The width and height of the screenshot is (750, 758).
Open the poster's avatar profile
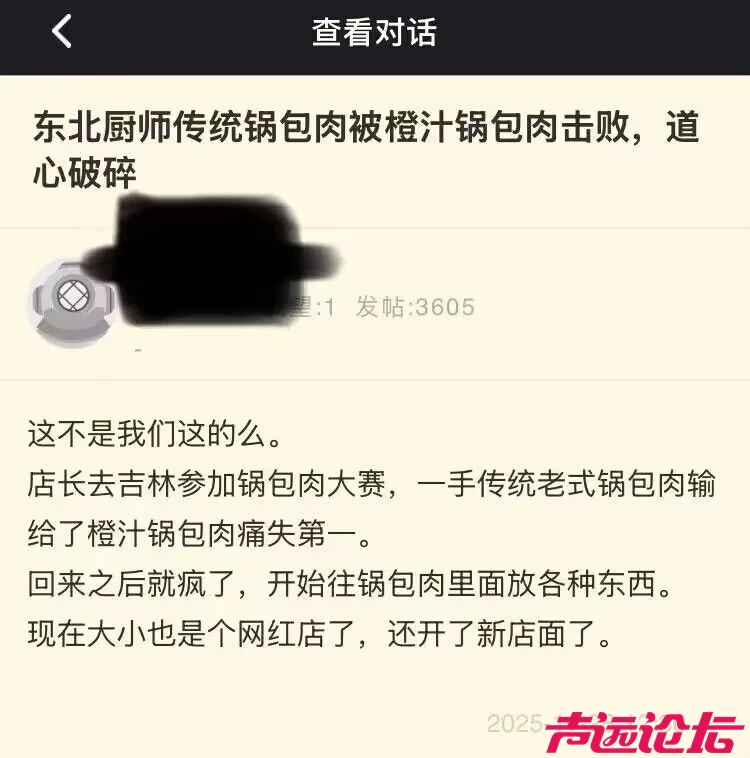(x=71, y=299)
